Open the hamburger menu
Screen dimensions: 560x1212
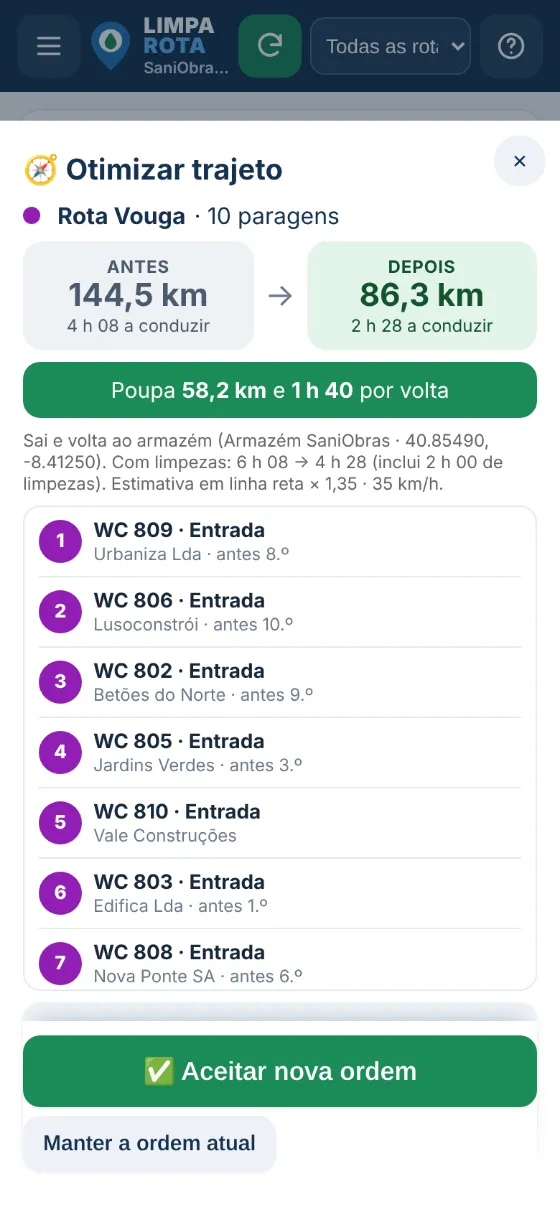click(x=49, y=46)
